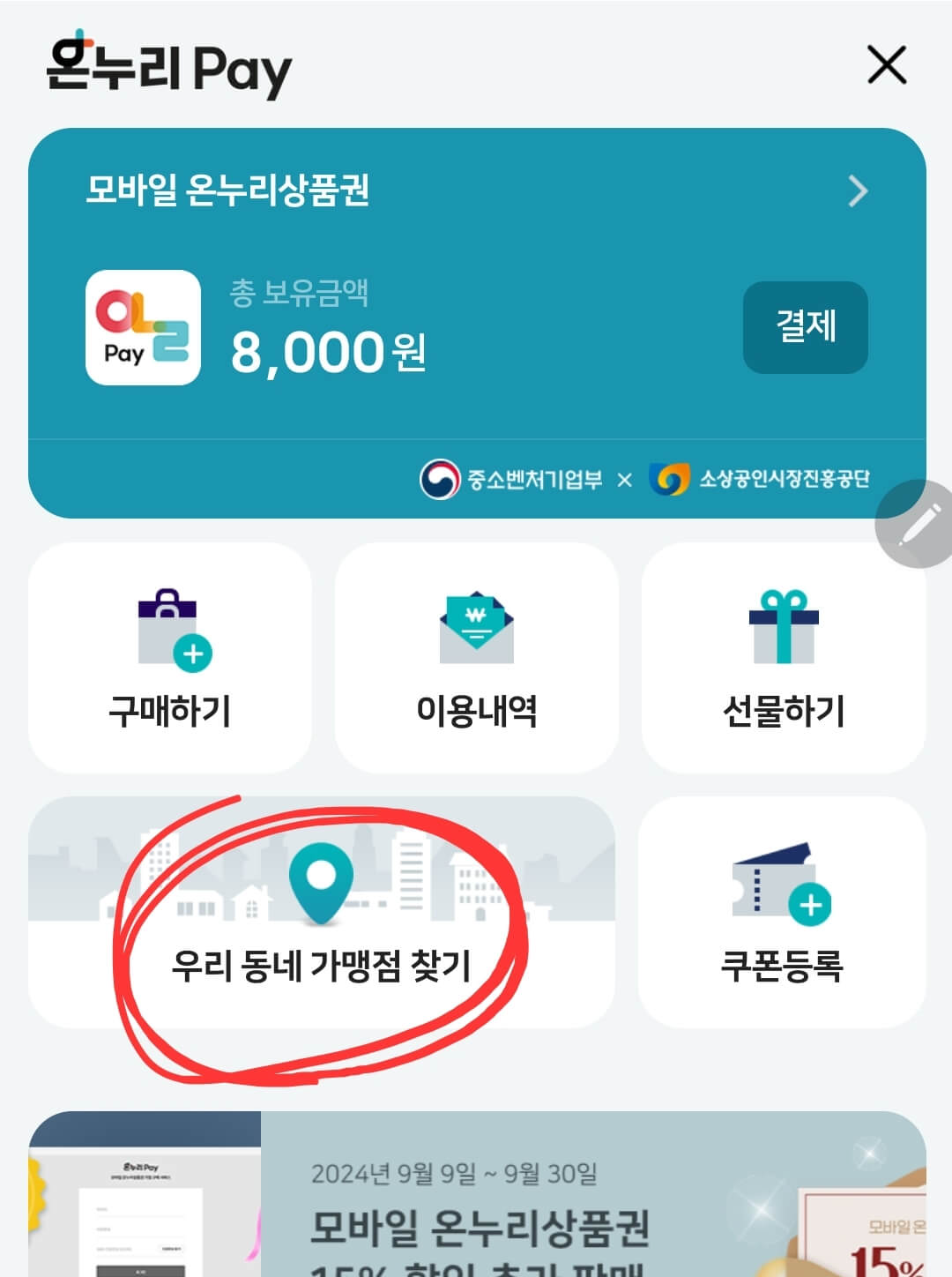Open 구매하기 with the shopping bag icon
This screenshot has height=1277, width=952.
pos(170,629)
